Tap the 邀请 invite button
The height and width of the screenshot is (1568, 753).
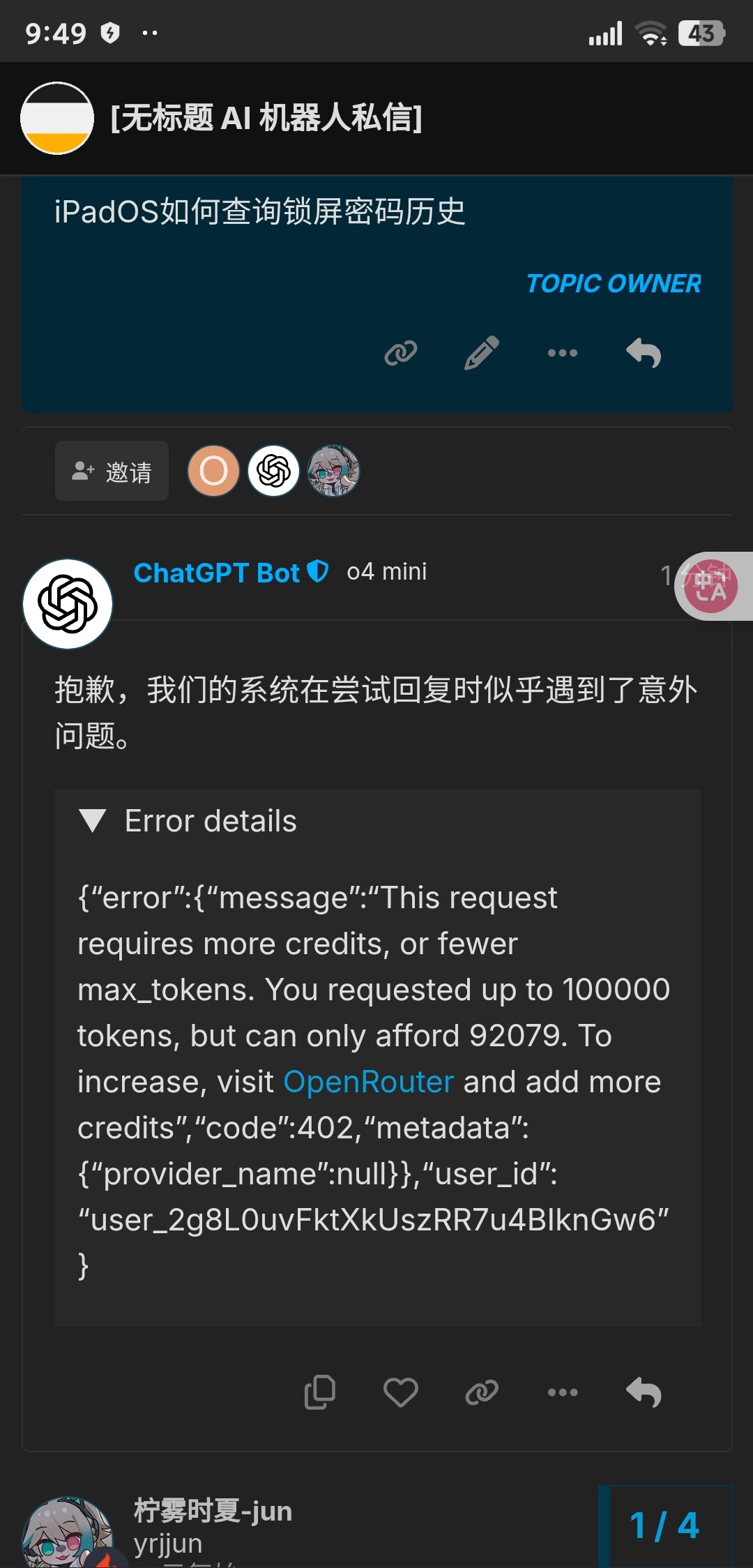(112, 472)
